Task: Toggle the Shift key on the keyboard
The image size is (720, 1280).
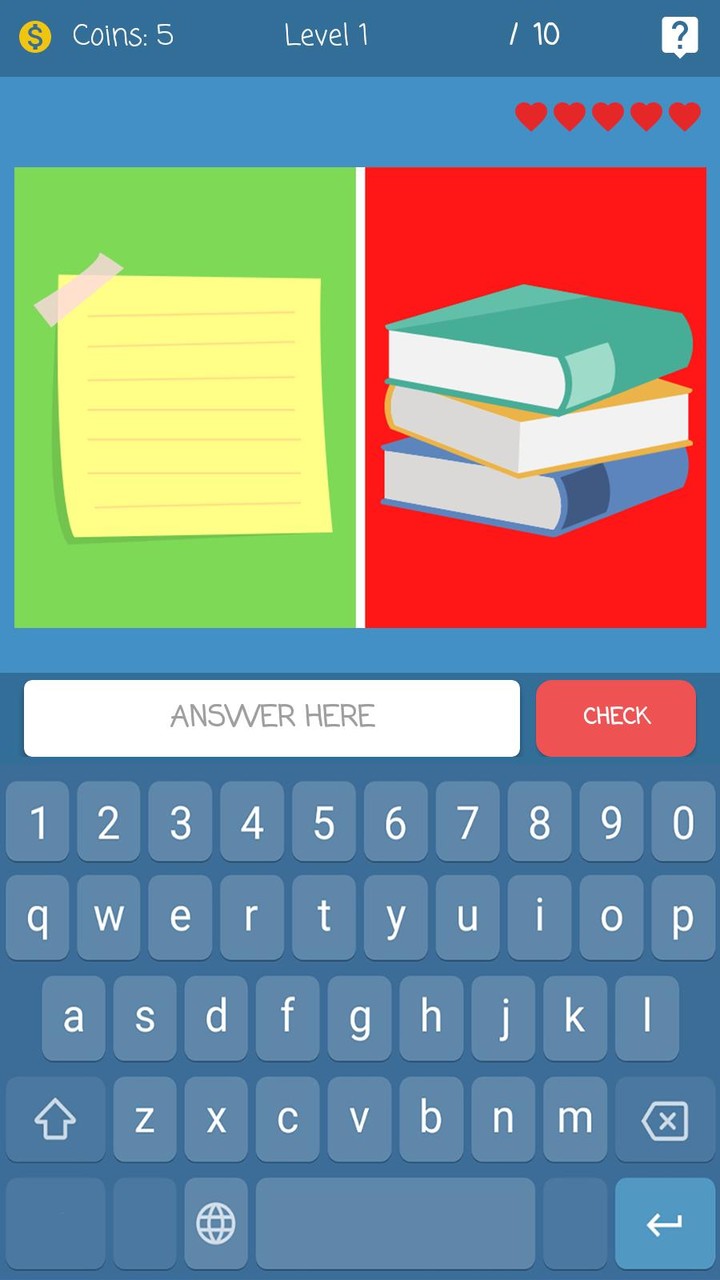Action: pos(54,1119)
